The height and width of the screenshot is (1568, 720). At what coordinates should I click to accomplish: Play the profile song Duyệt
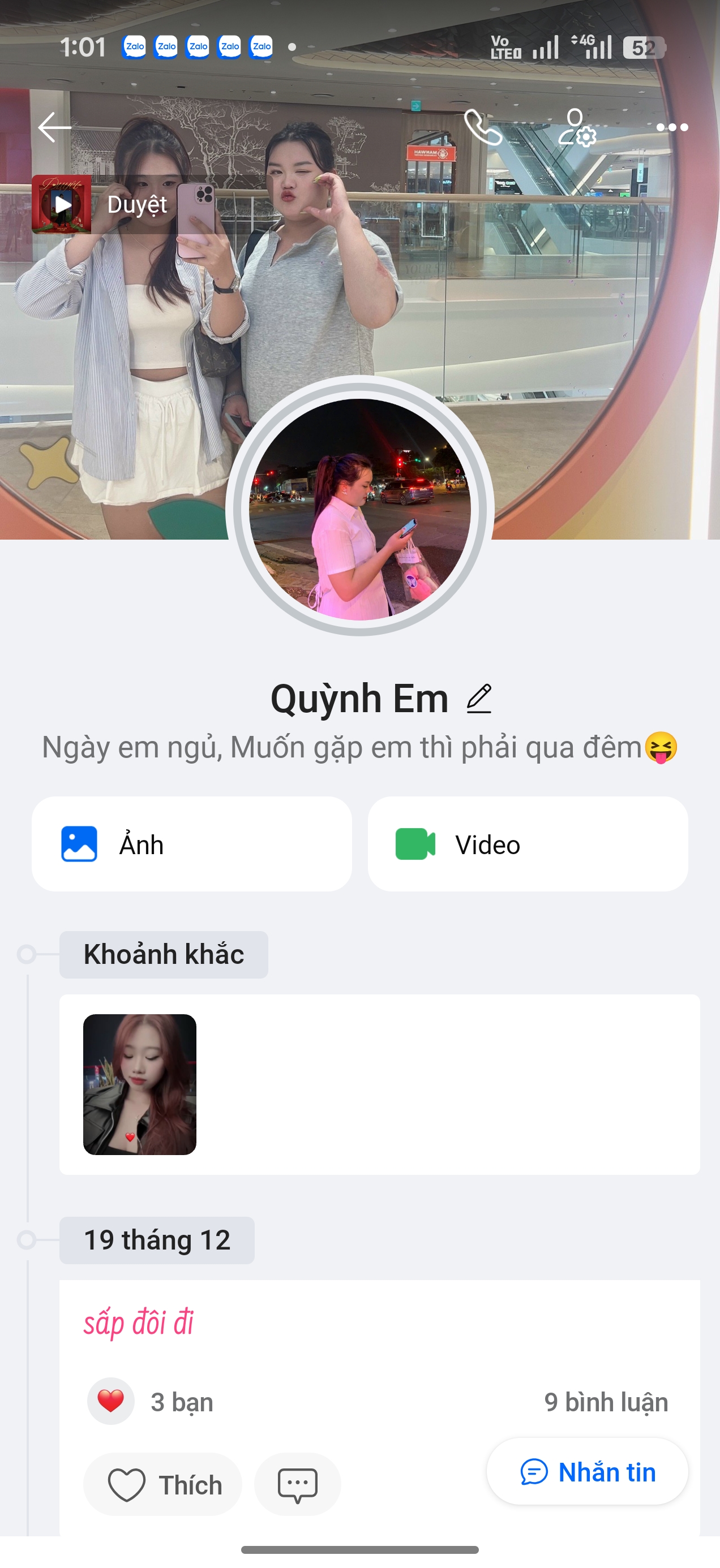point(62,205)
